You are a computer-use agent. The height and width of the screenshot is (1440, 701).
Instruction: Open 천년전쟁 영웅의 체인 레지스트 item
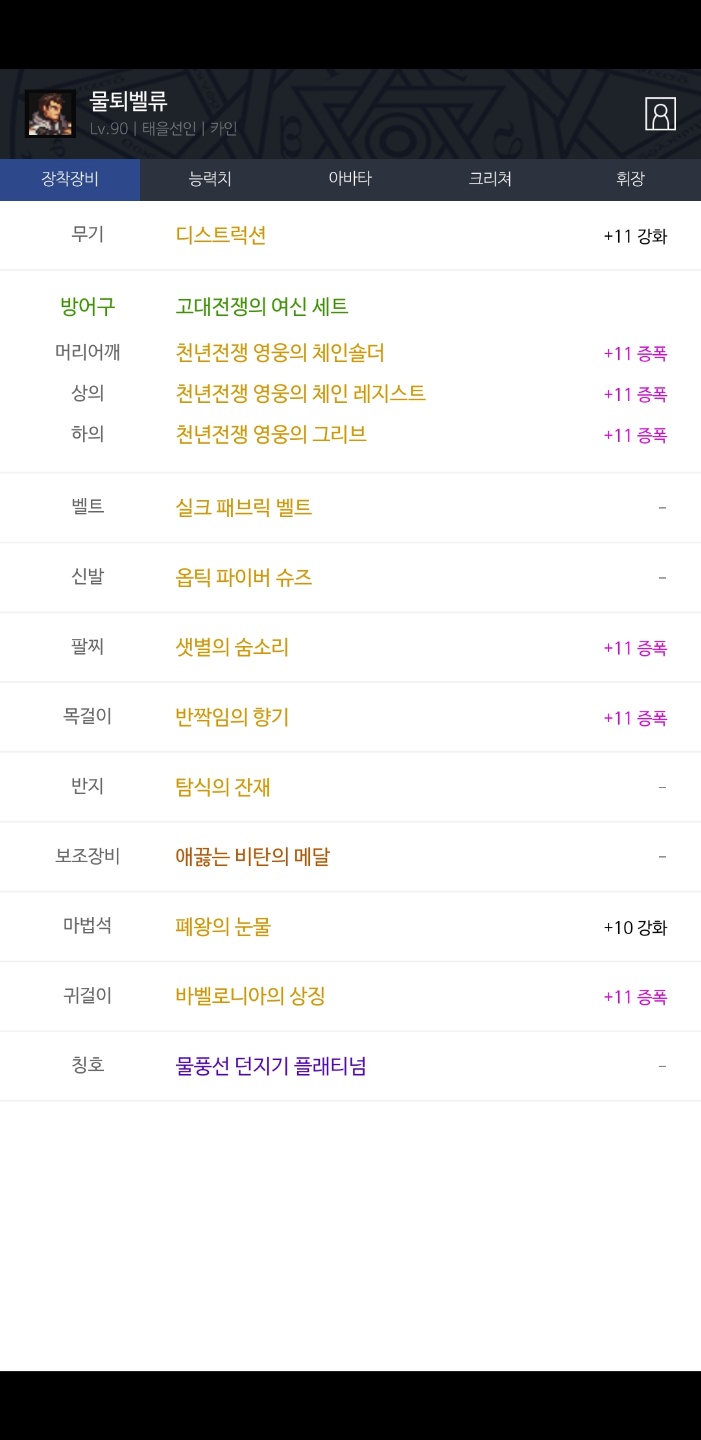301,394
